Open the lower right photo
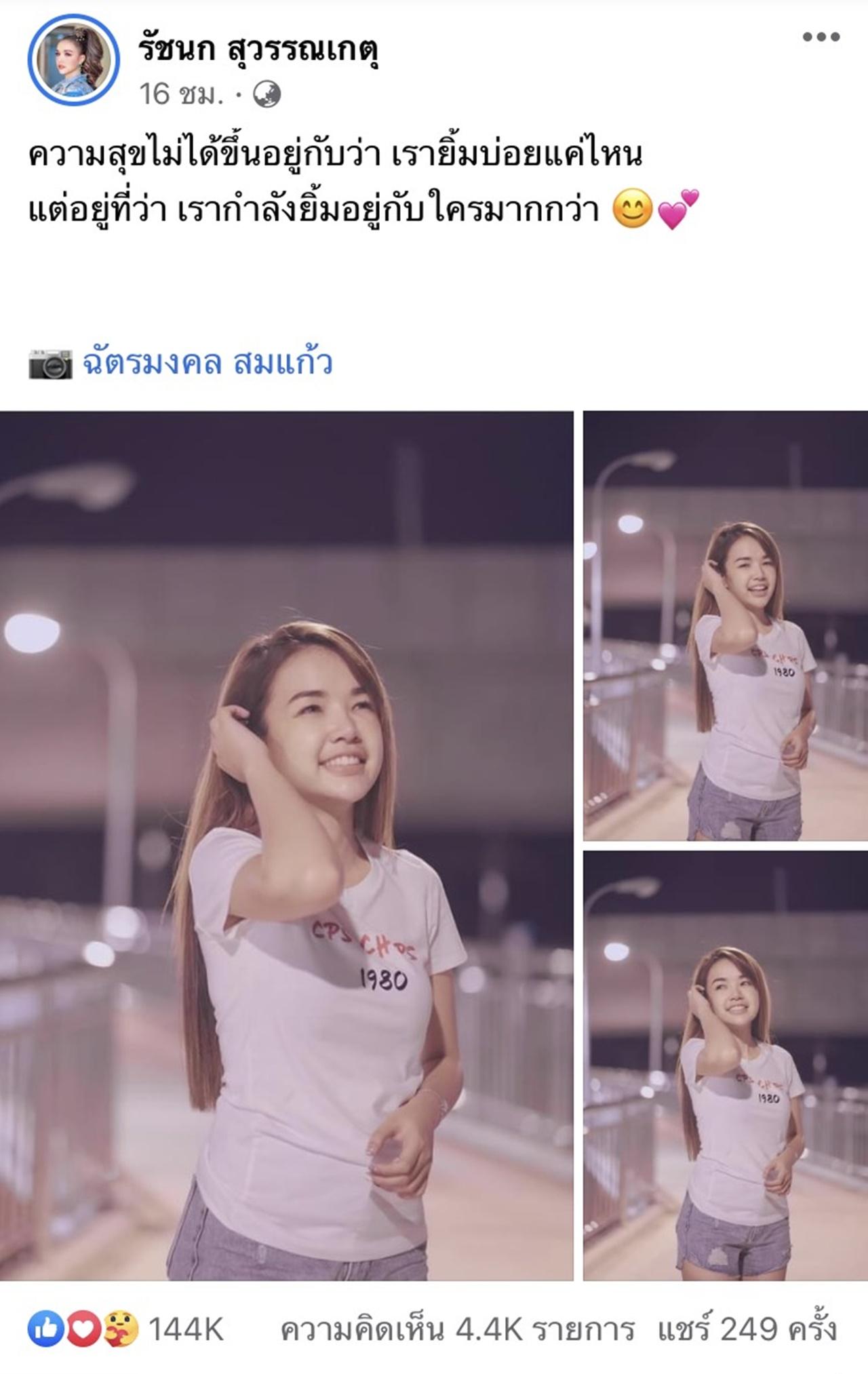868x1374 pixels. [x=725, y=1065]
